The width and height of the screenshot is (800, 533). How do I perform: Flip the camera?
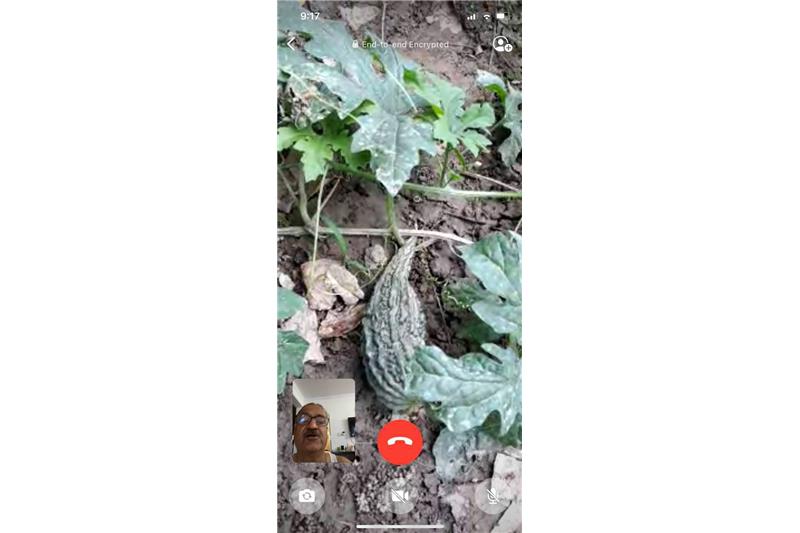307,495
